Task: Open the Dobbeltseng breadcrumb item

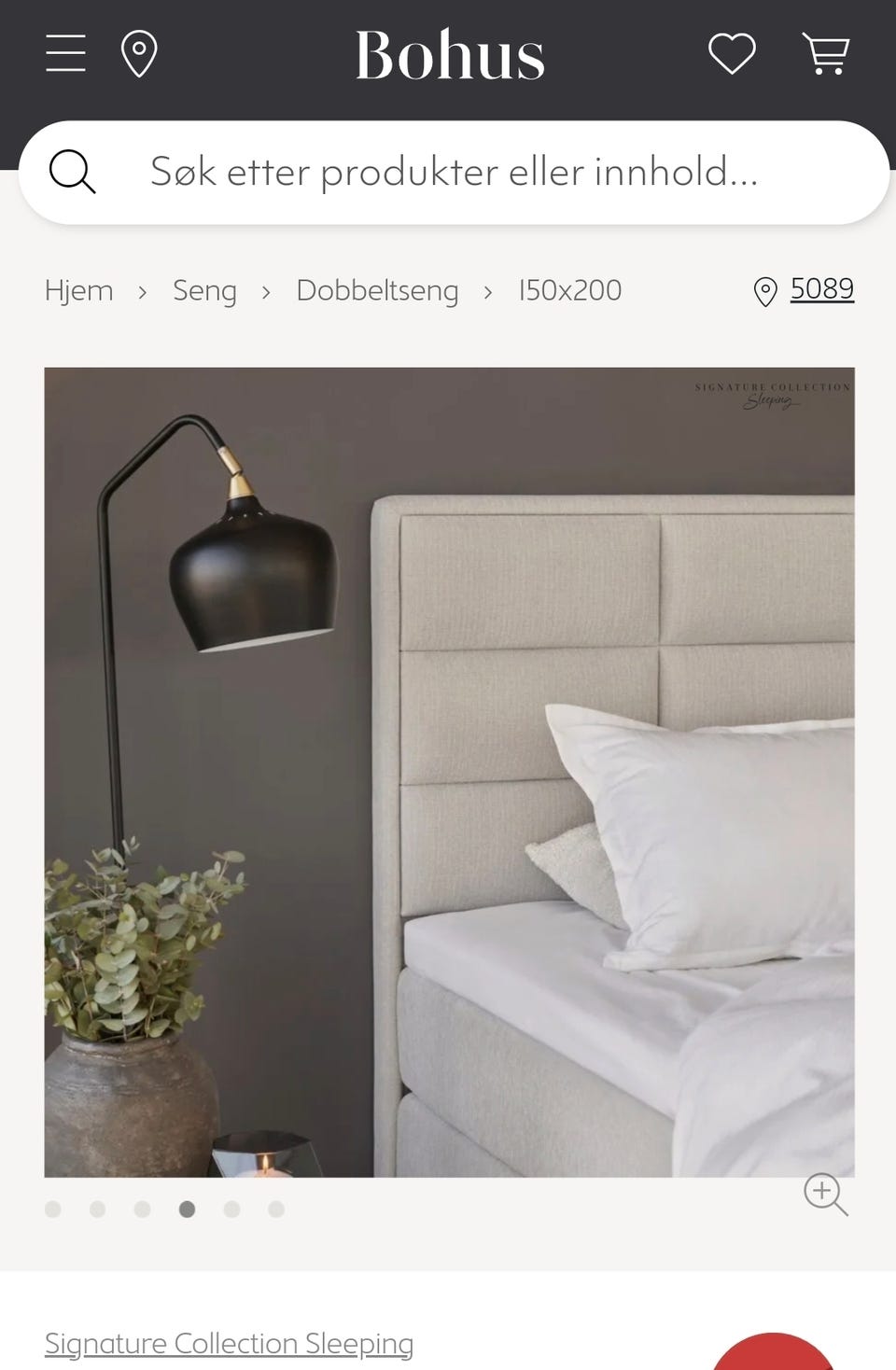Action: point(377,290)
